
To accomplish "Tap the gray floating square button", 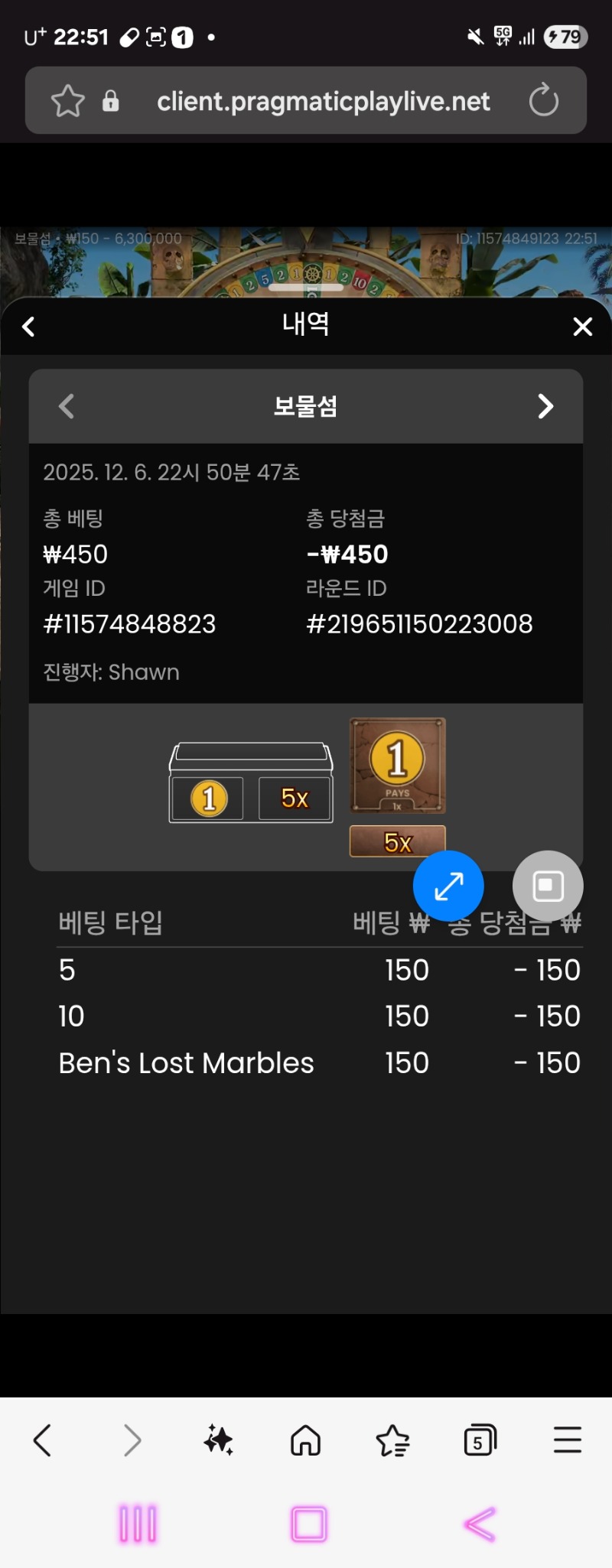I will (x=548, y=886).
